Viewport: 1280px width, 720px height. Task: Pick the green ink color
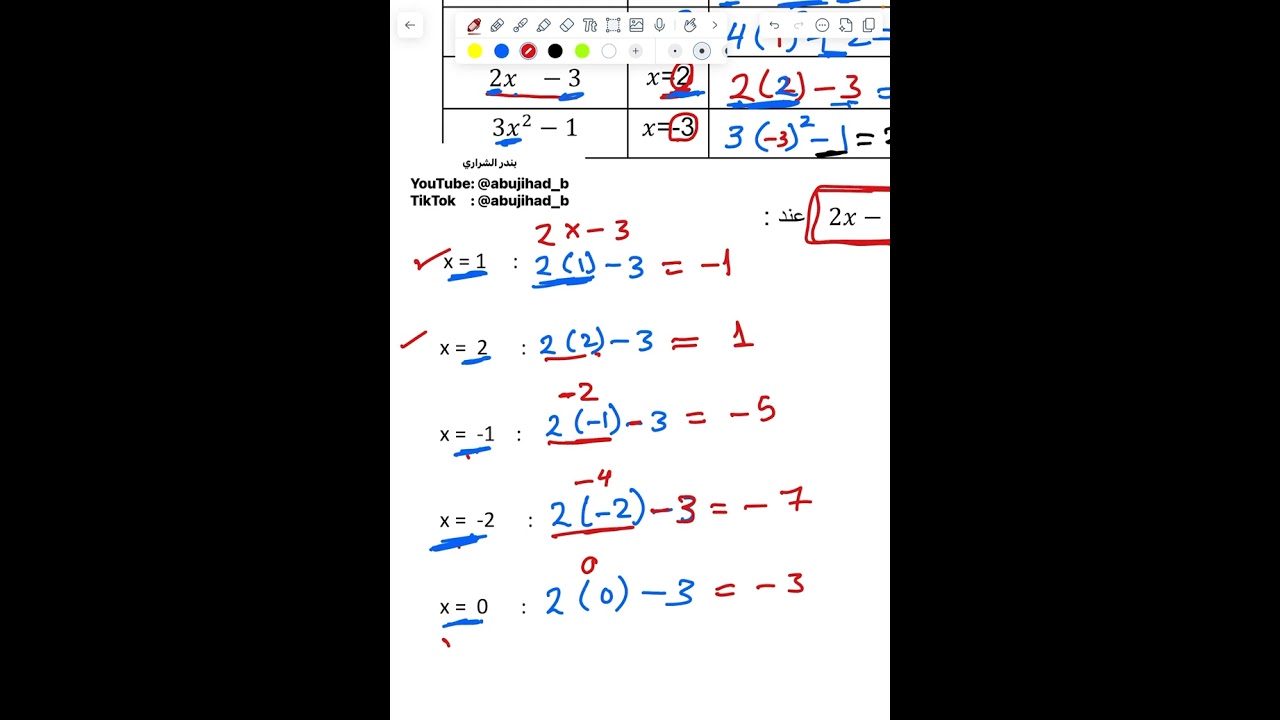582,51
